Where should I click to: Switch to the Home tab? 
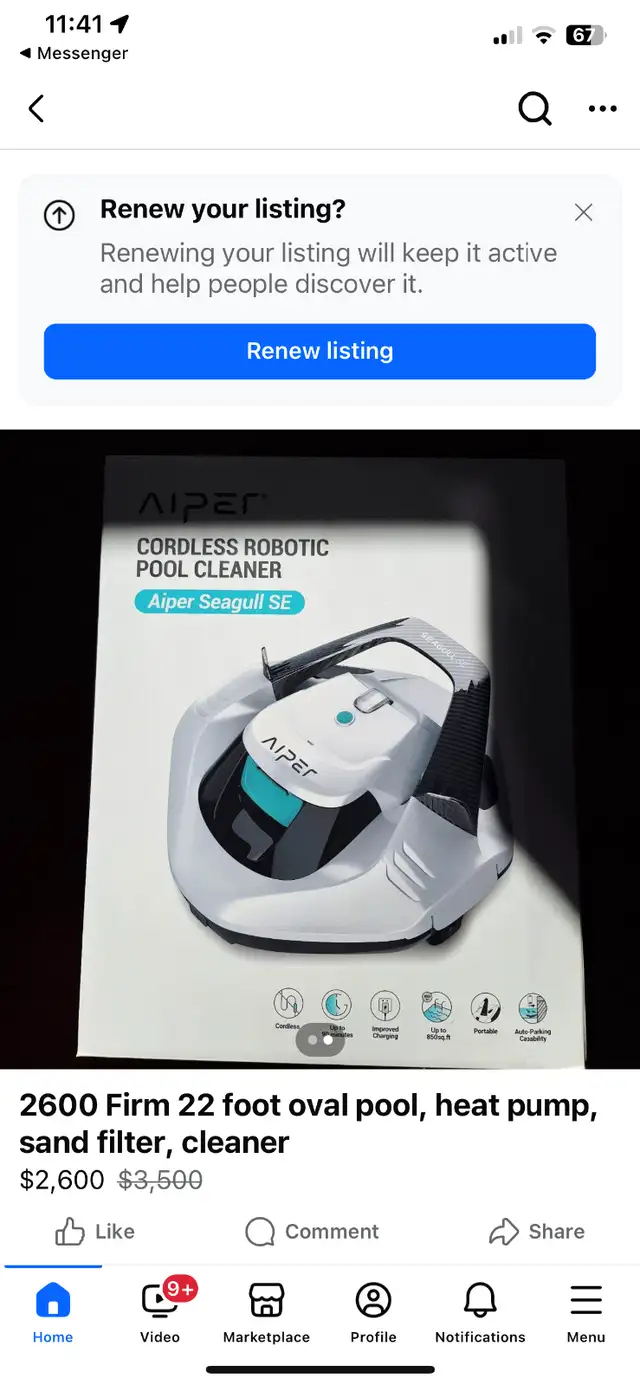[53, 1313]
